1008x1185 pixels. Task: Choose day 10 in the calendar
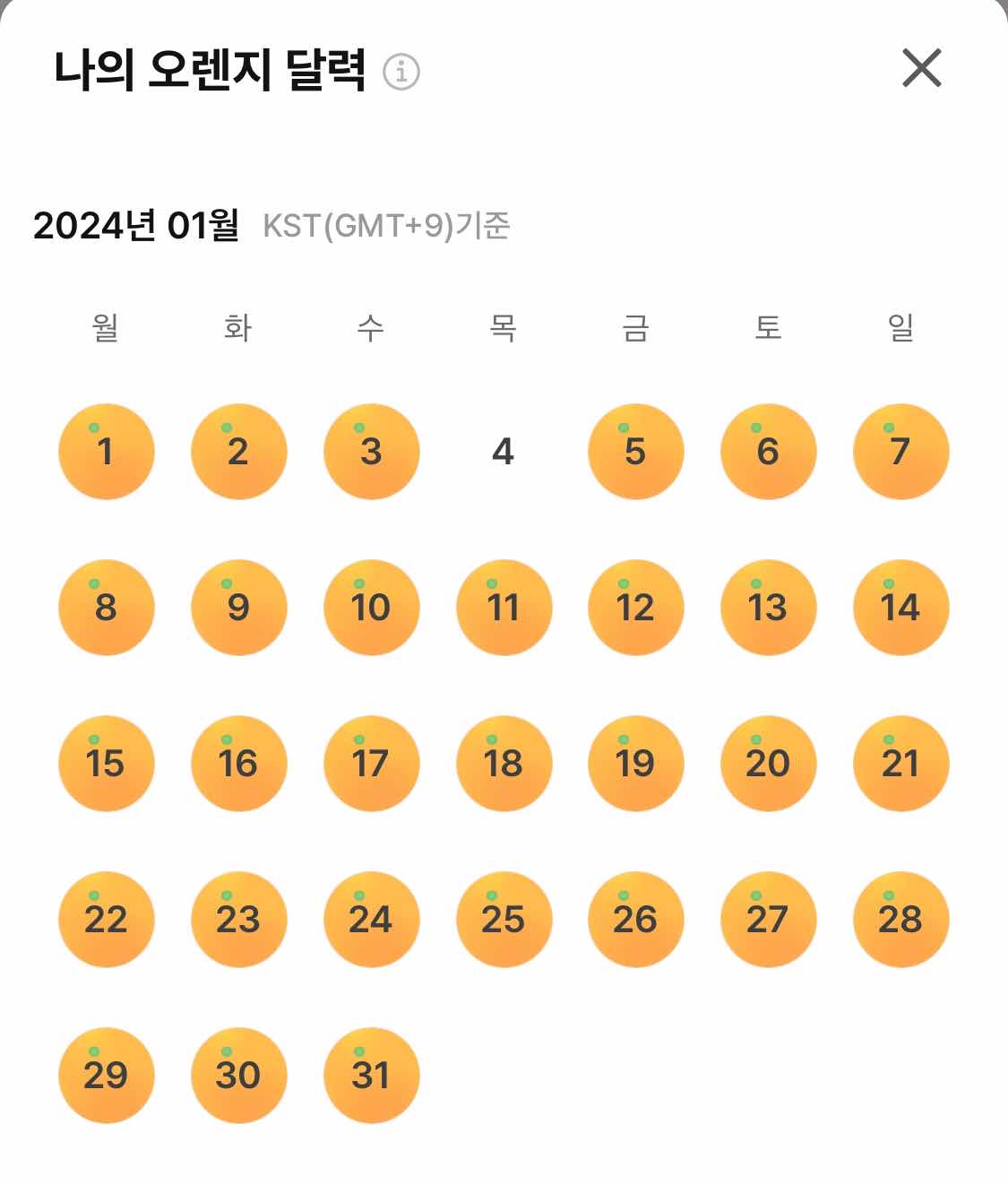pos(371,607)
